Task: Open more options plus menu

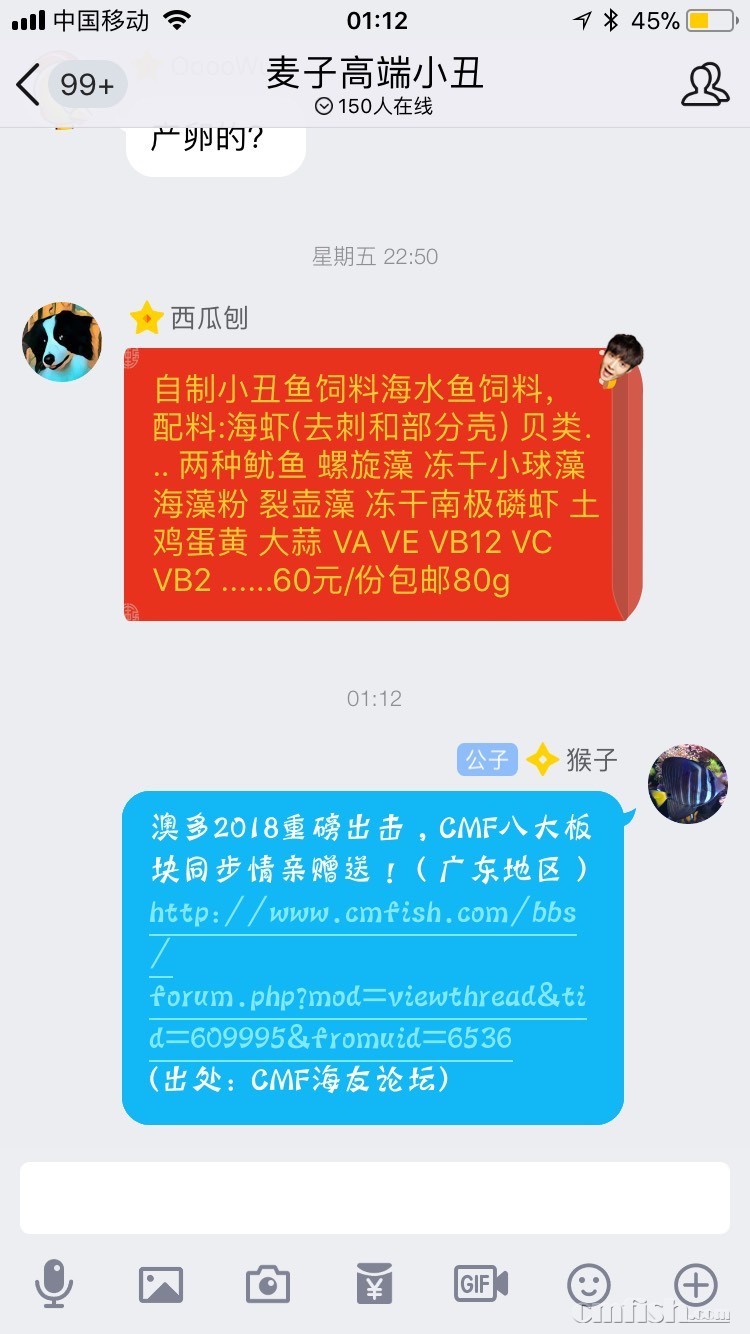Action: click(696, 1284)
